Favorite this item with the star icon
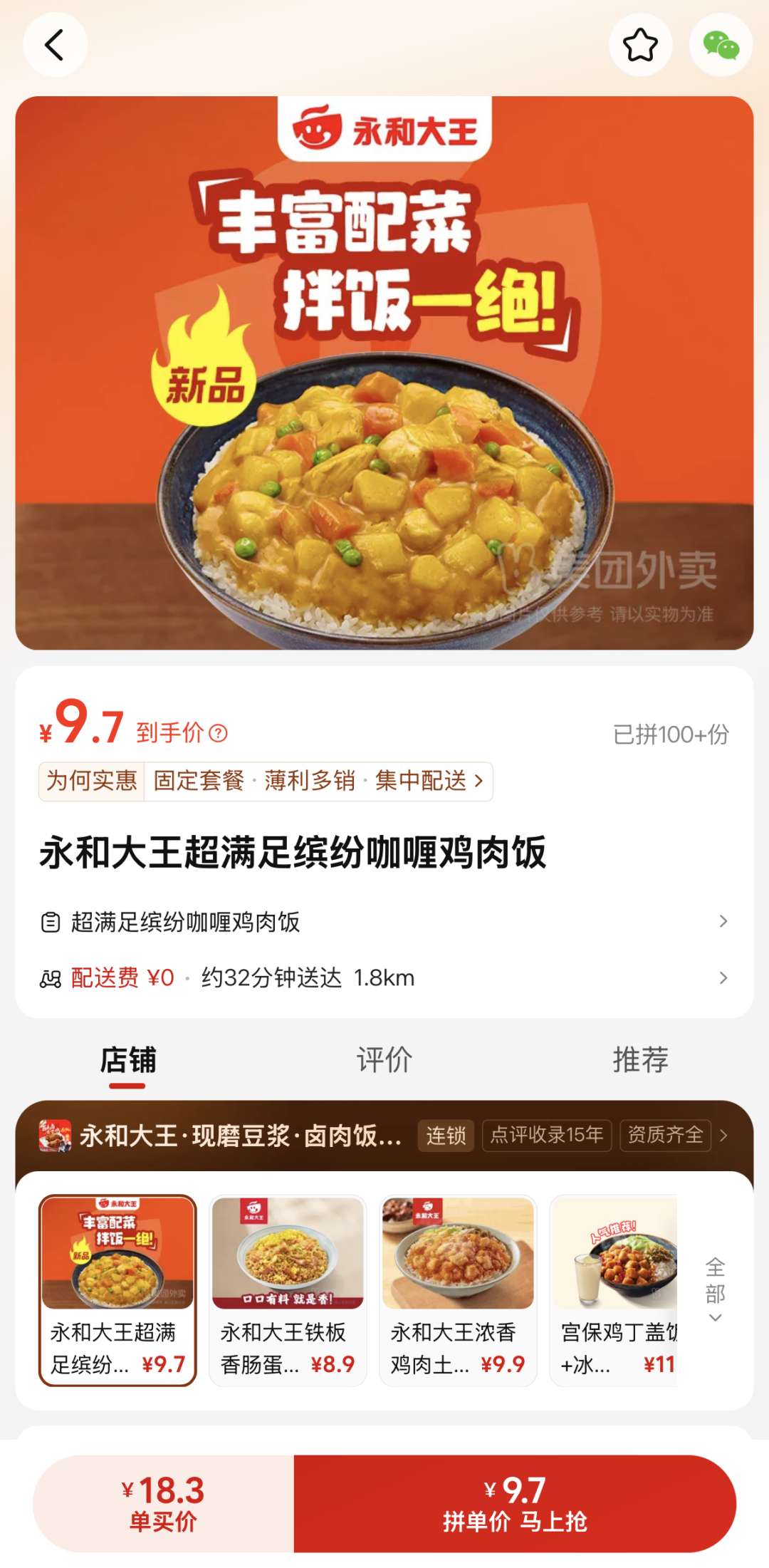769x1568 pixels. coord(640,45)
